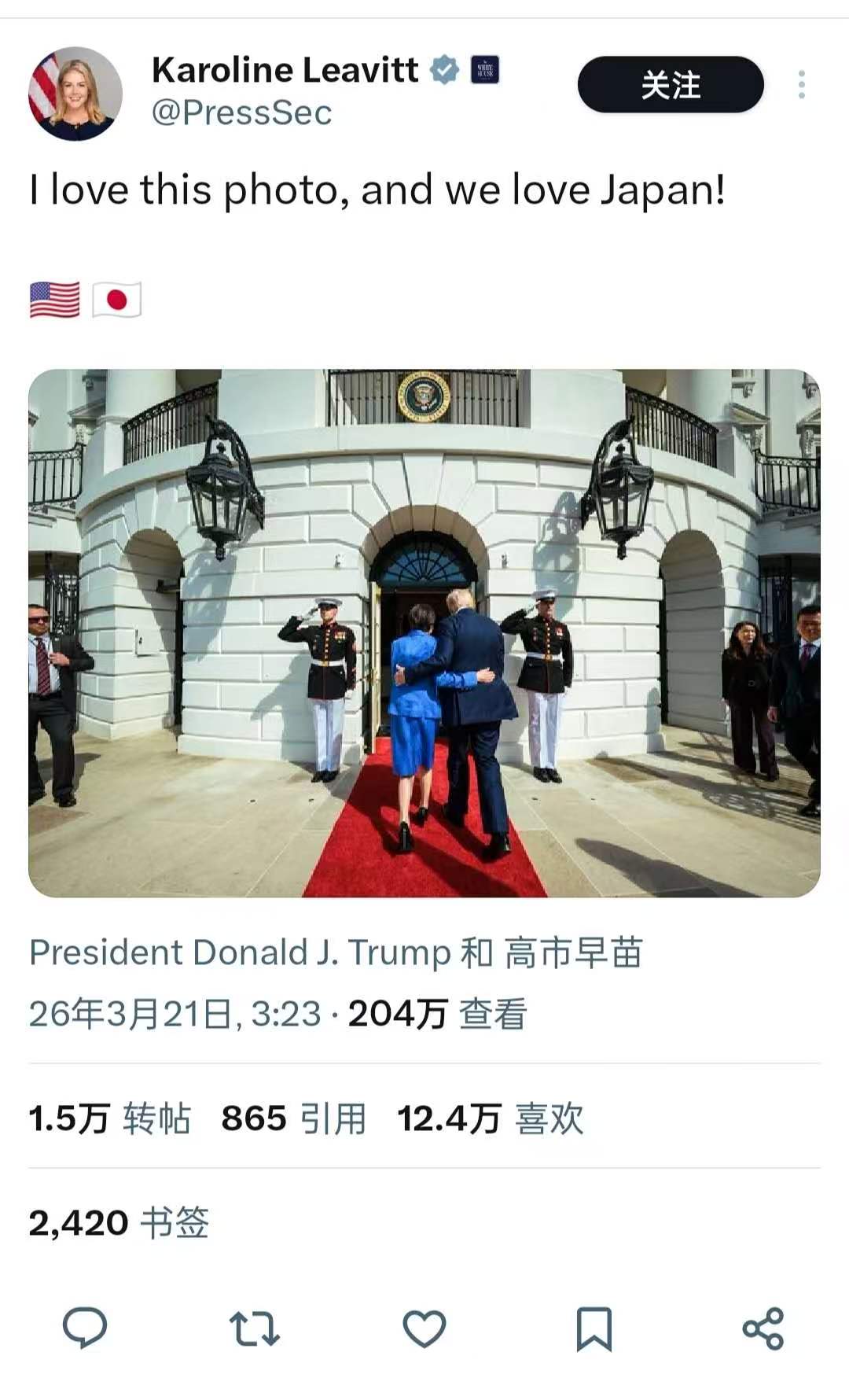The width and height of the screenshot is (849, 1400).
Task: Share this post via the share icon
Action: (x=763, y=1328)
